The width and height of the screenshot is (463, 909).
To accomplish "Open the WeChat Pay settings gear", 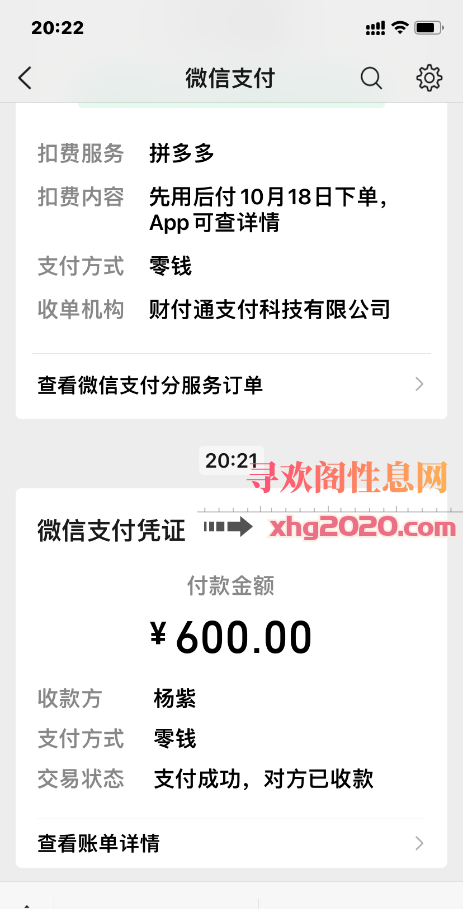I will coord(429,78).
